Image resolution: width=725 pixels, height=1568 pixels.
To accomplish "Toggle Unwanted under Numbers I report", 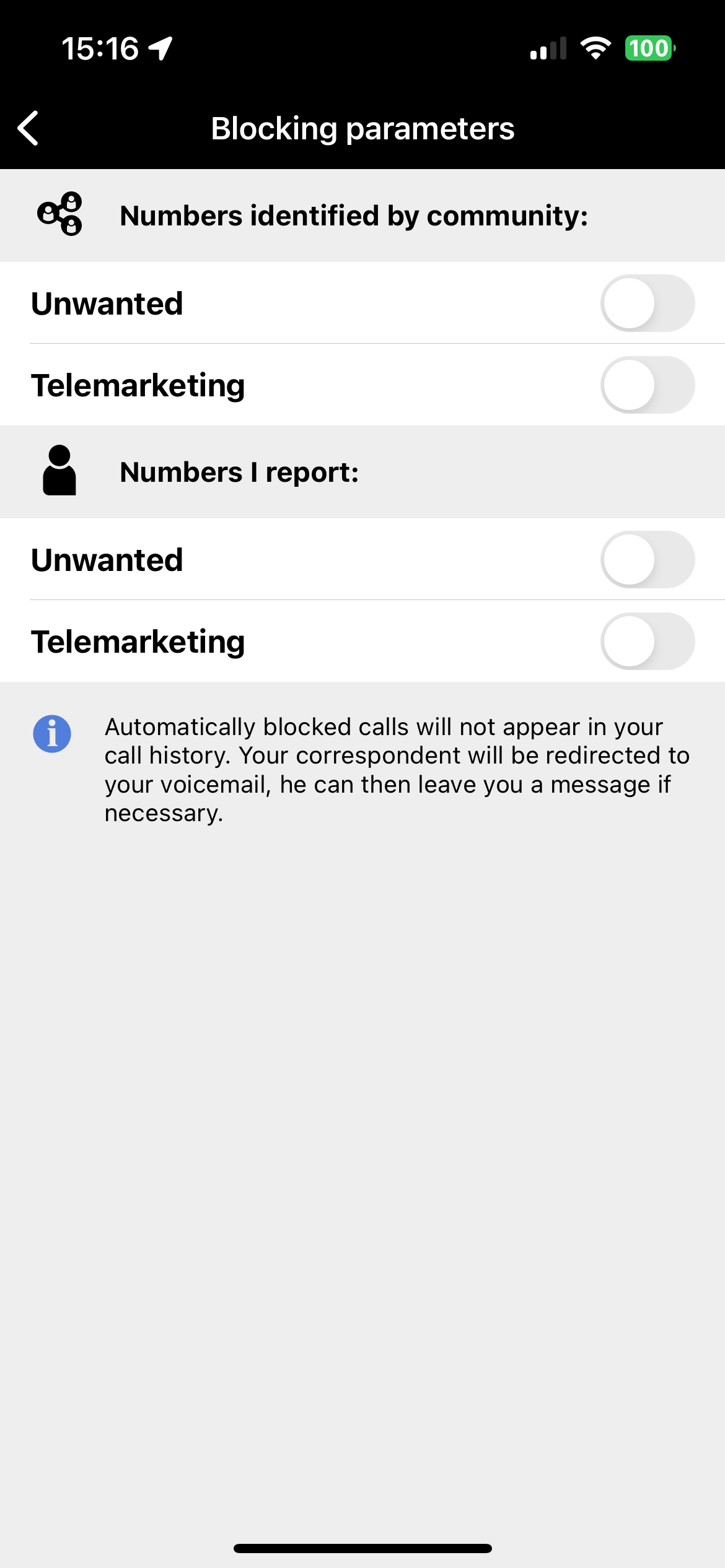I will click(x=647, y=560).
